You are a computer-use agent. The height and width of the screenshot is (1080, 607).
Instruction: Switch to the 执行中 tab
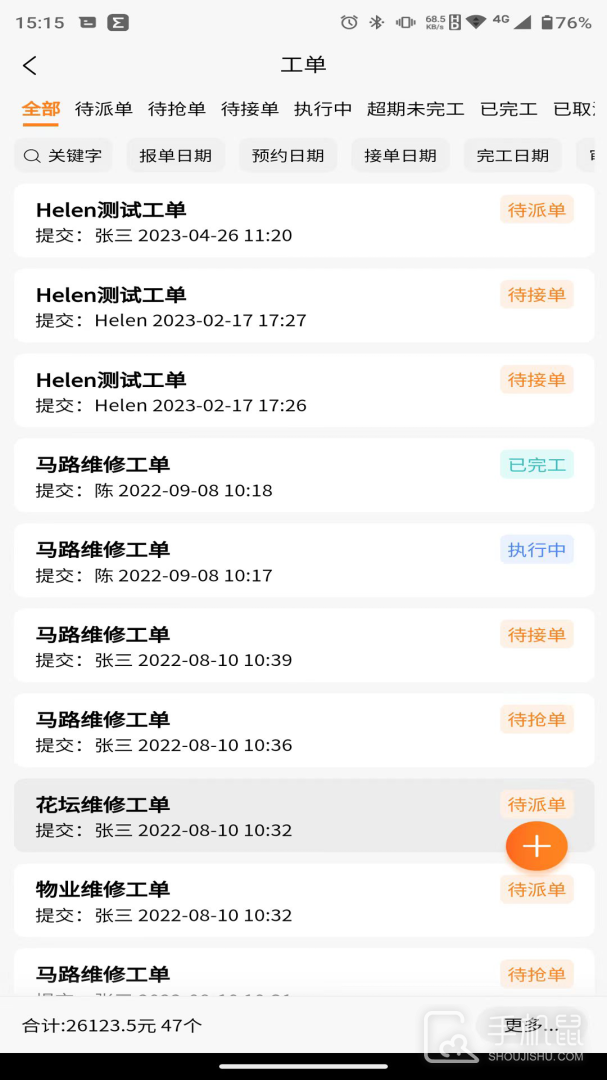322,109
